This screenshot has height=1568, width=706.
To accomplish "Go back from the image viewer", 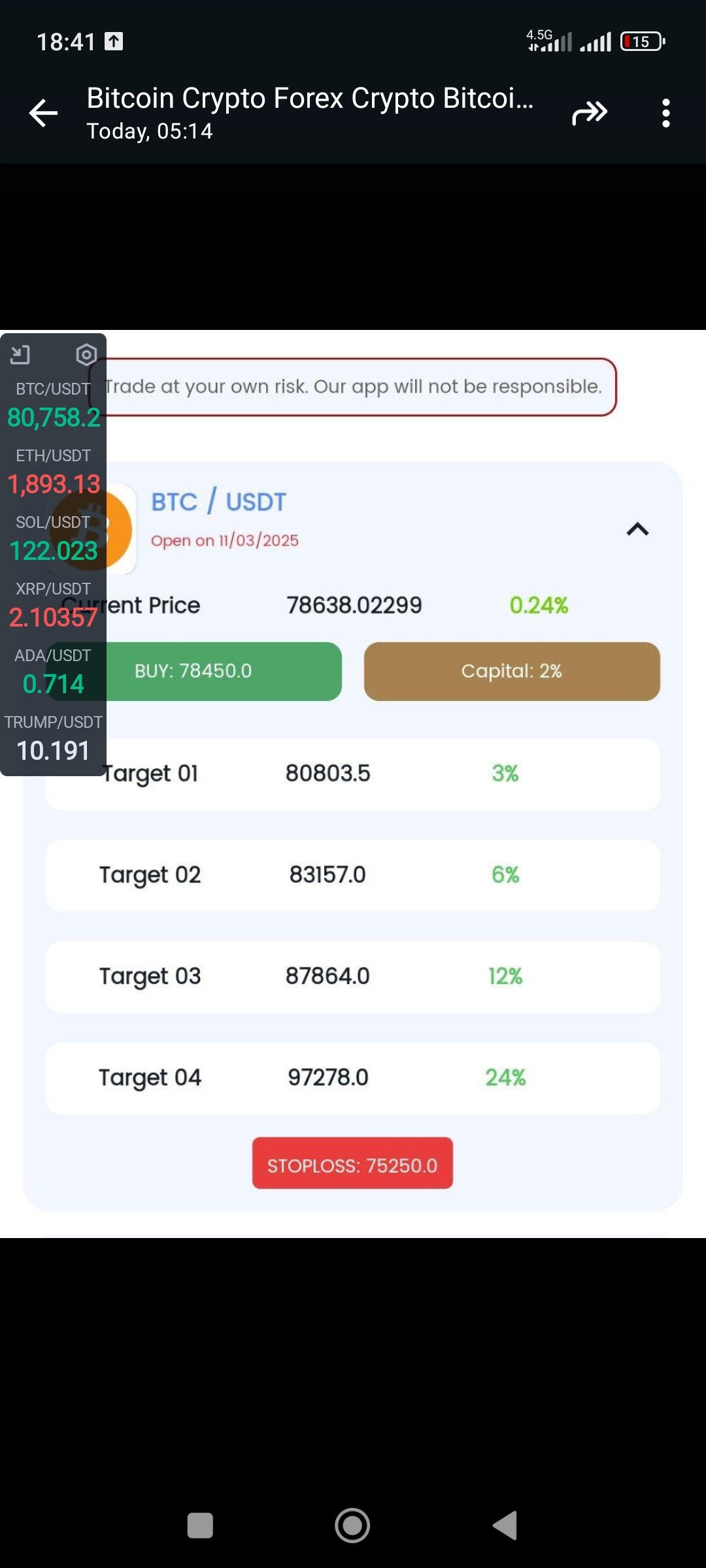I will [x=43, y=113].
